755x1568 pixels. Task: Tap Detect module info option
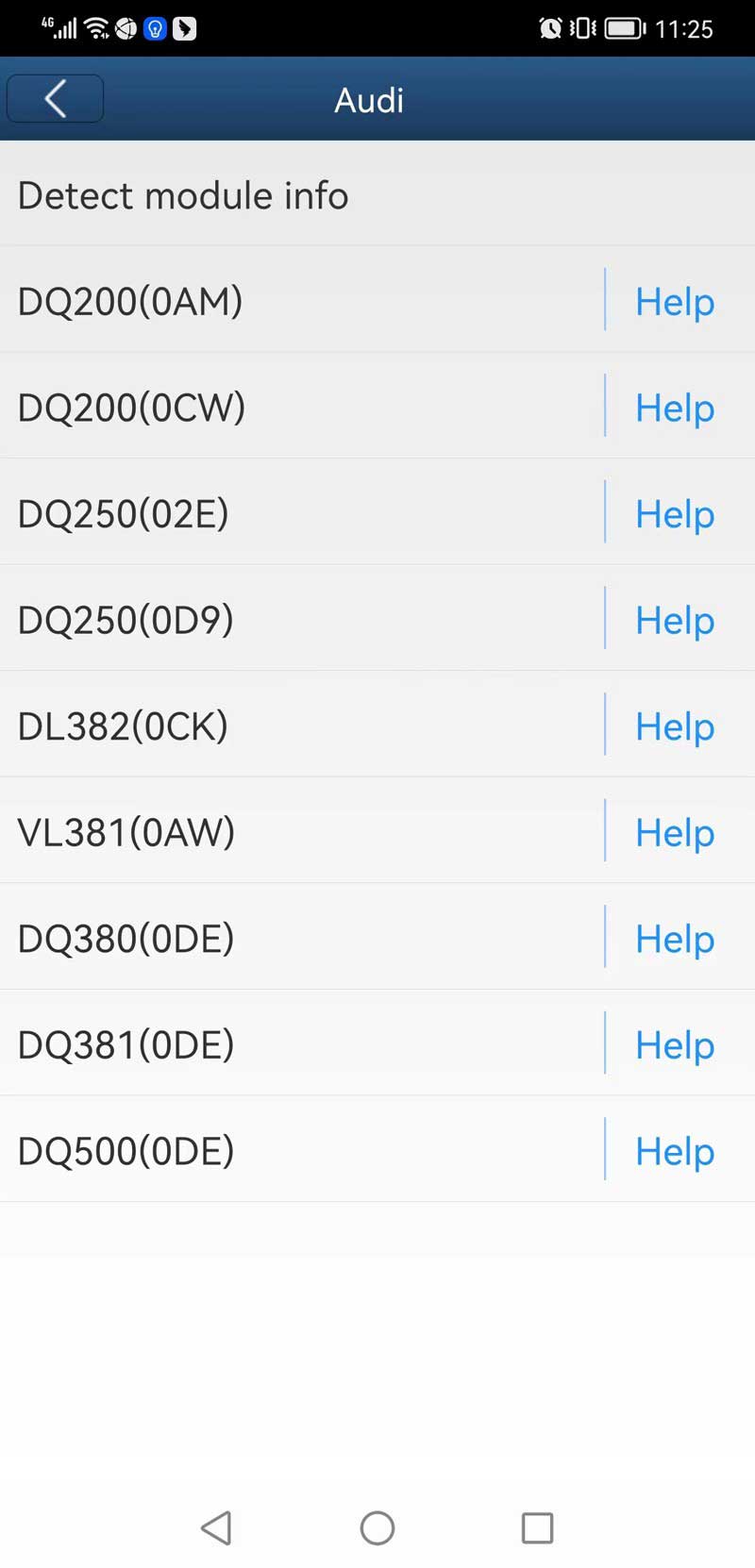(x=183, y=195)
